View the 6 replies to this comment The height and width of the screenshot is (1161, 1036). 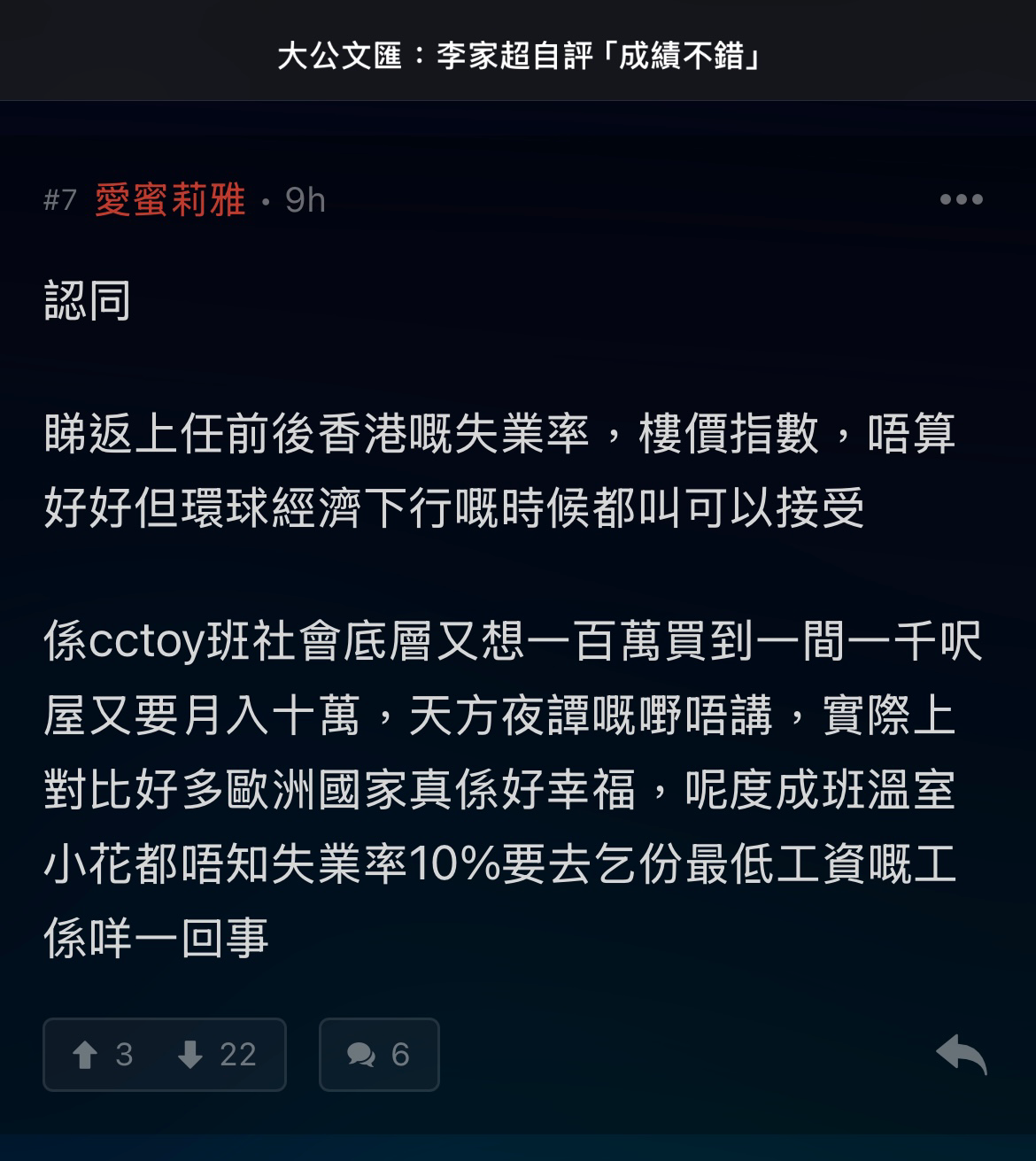tap(378, 1055)
